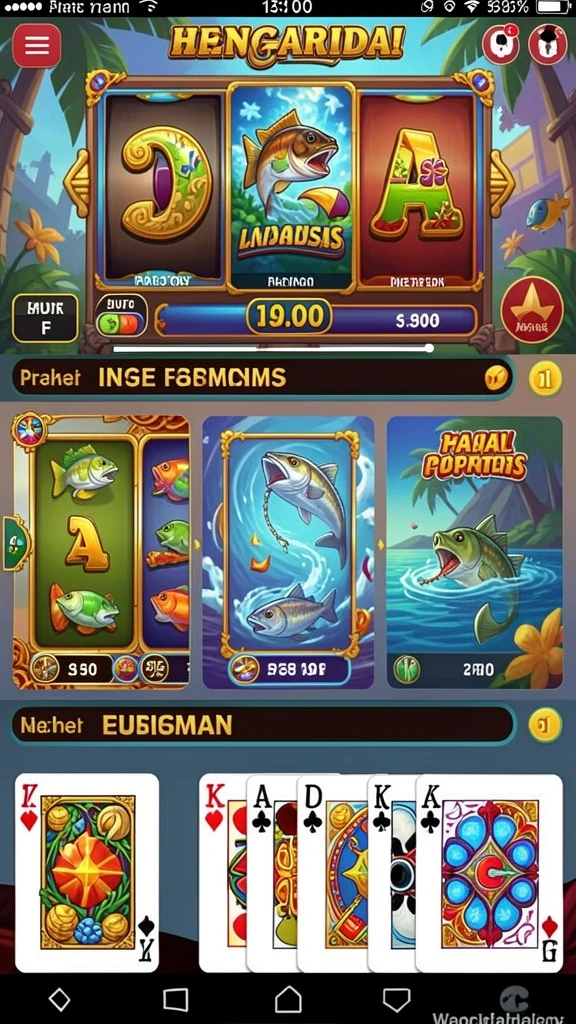The image size is (576, 1024).
Task: Tap the system home button
Action: click(x=288, y=999)
